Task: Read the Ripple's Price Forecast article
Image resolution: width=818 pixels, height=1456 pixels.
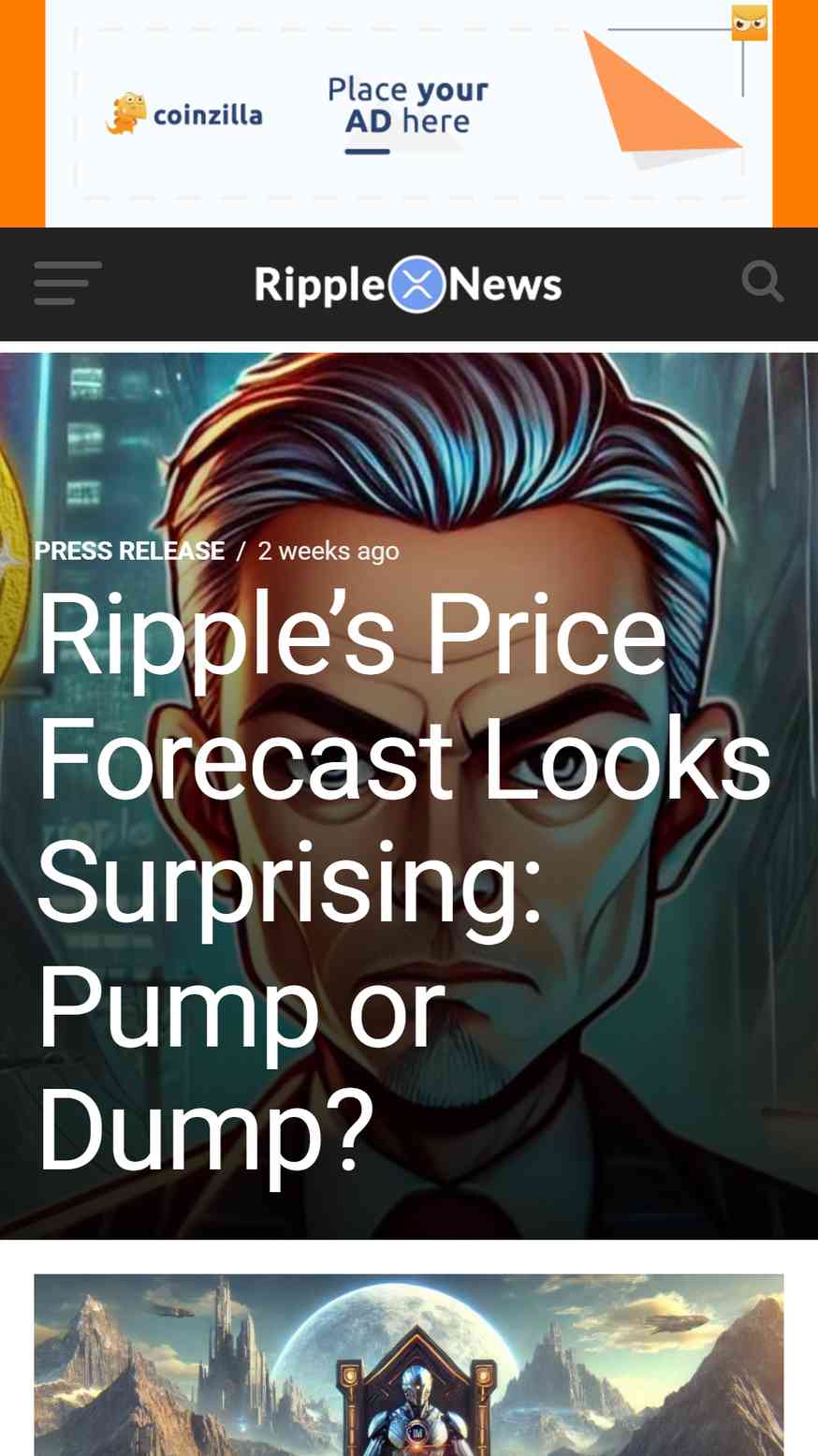Action: click(403, 881)
